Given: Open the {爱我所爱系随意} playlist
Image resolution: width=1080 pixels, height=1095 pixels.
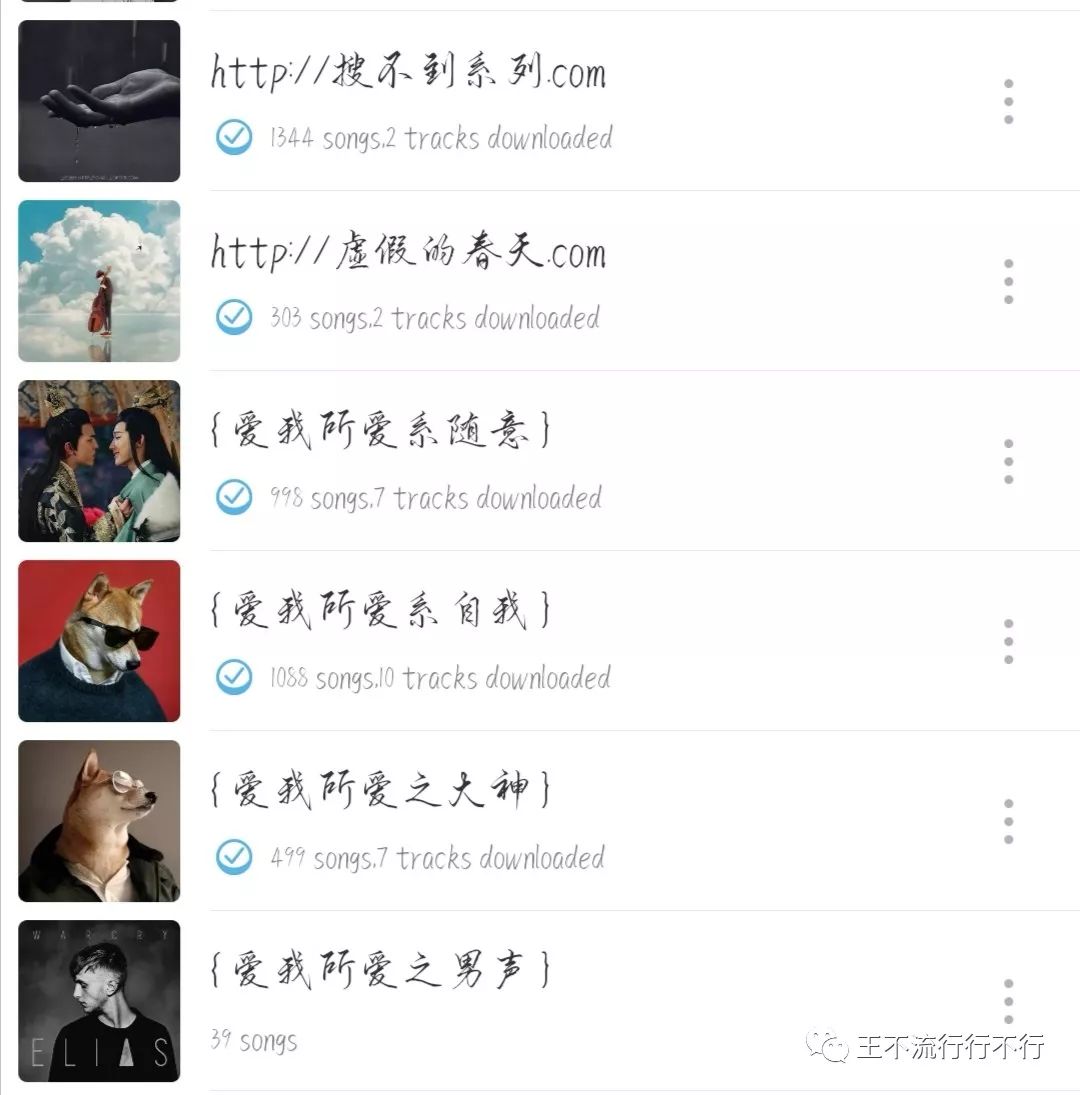Looking at the screenshot, I should (x=380, y=433).
